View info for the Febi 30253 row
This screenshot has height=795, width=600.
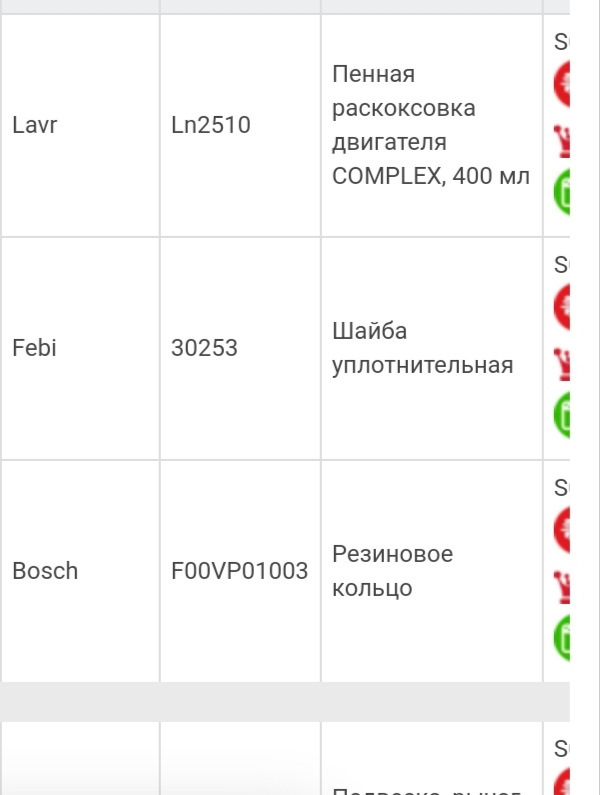(x=562, y=415)
